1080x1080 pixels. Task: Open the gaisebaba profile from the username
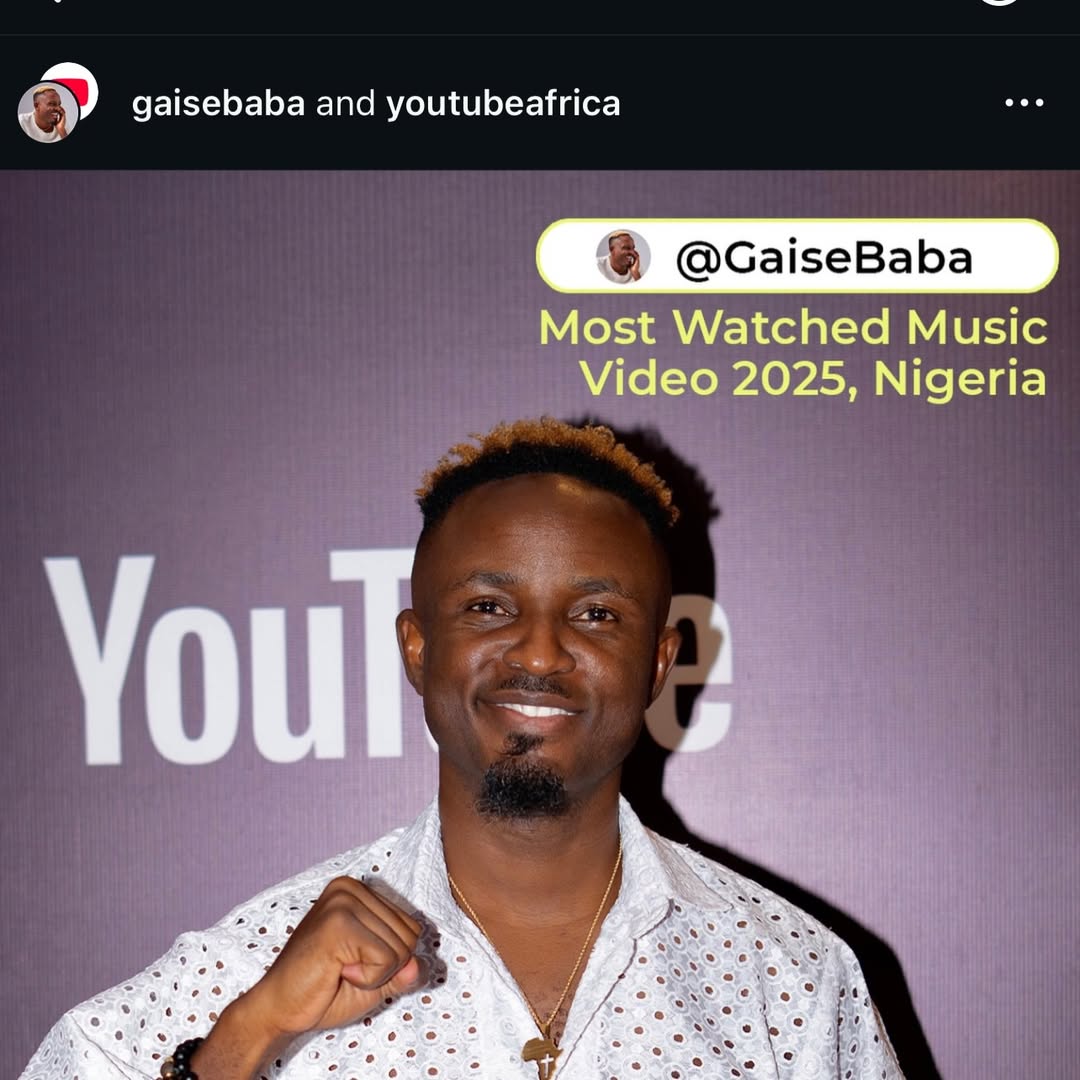[x=218, y=104]
